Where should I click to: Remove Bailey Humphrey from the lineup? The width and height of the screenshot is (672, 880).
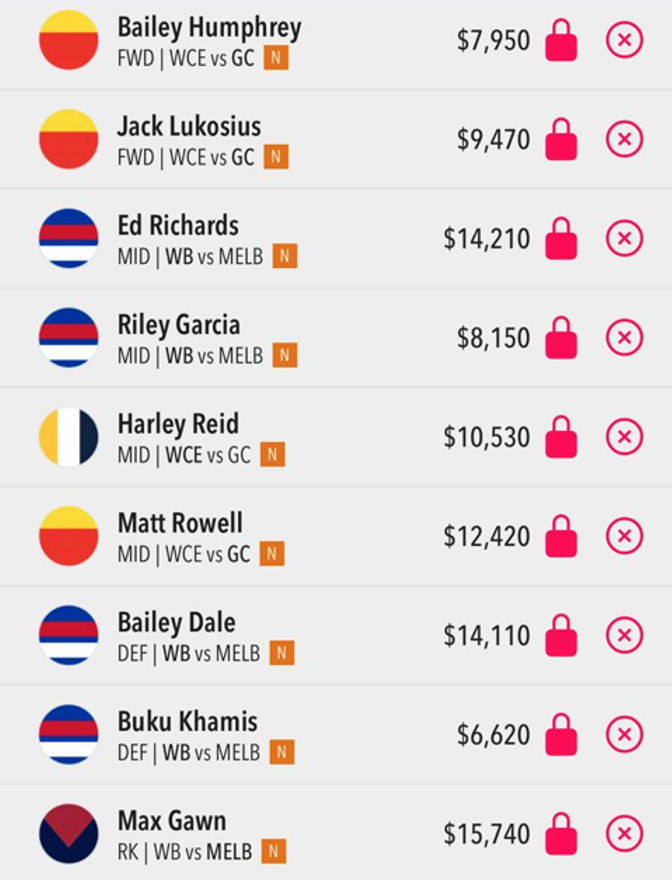coord(624,41)
